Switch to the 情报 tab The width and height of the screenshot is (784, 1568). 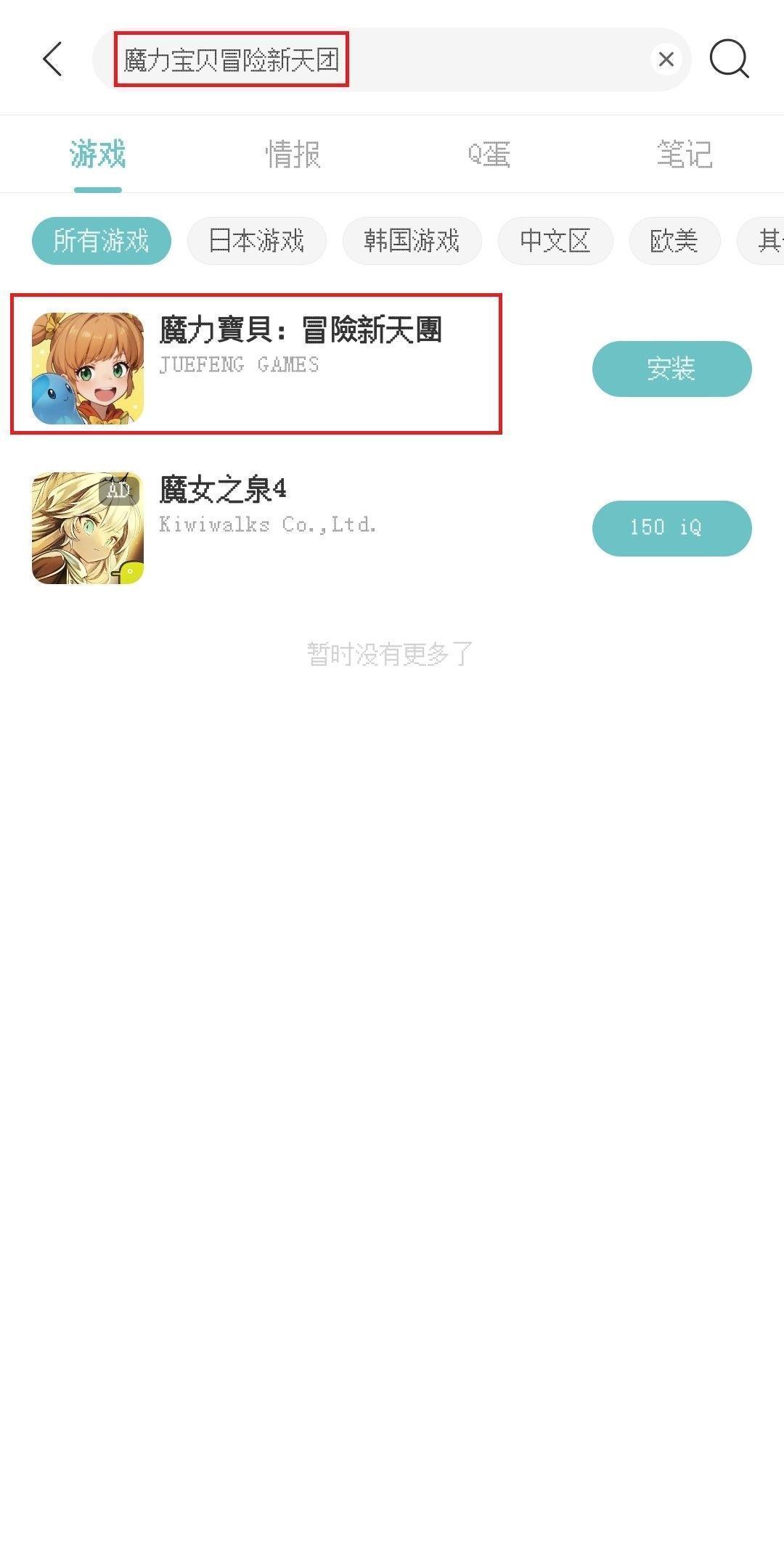293,155
